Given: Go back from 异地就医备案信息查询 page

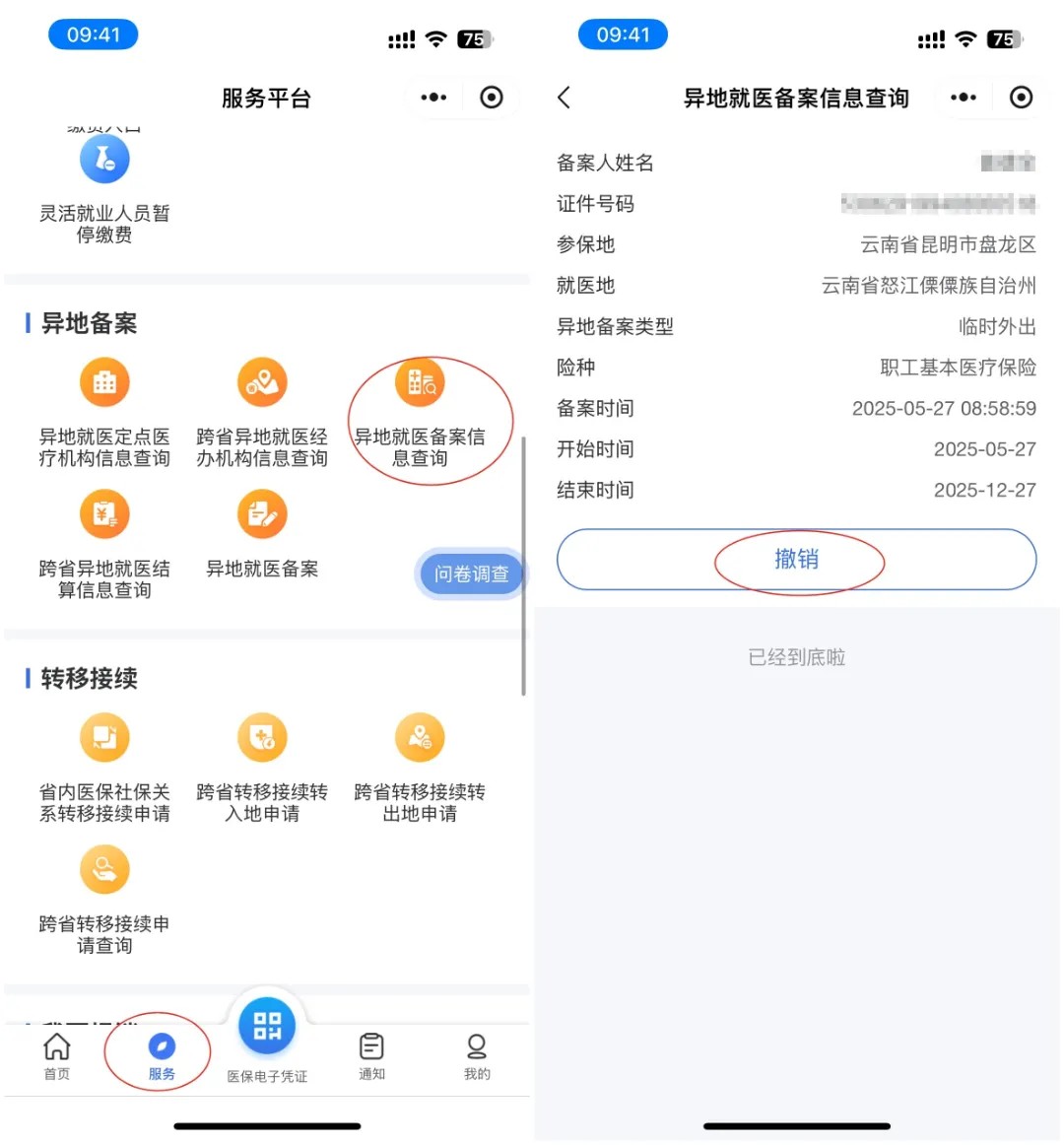Looking at the screenshot, I should 565,98.
